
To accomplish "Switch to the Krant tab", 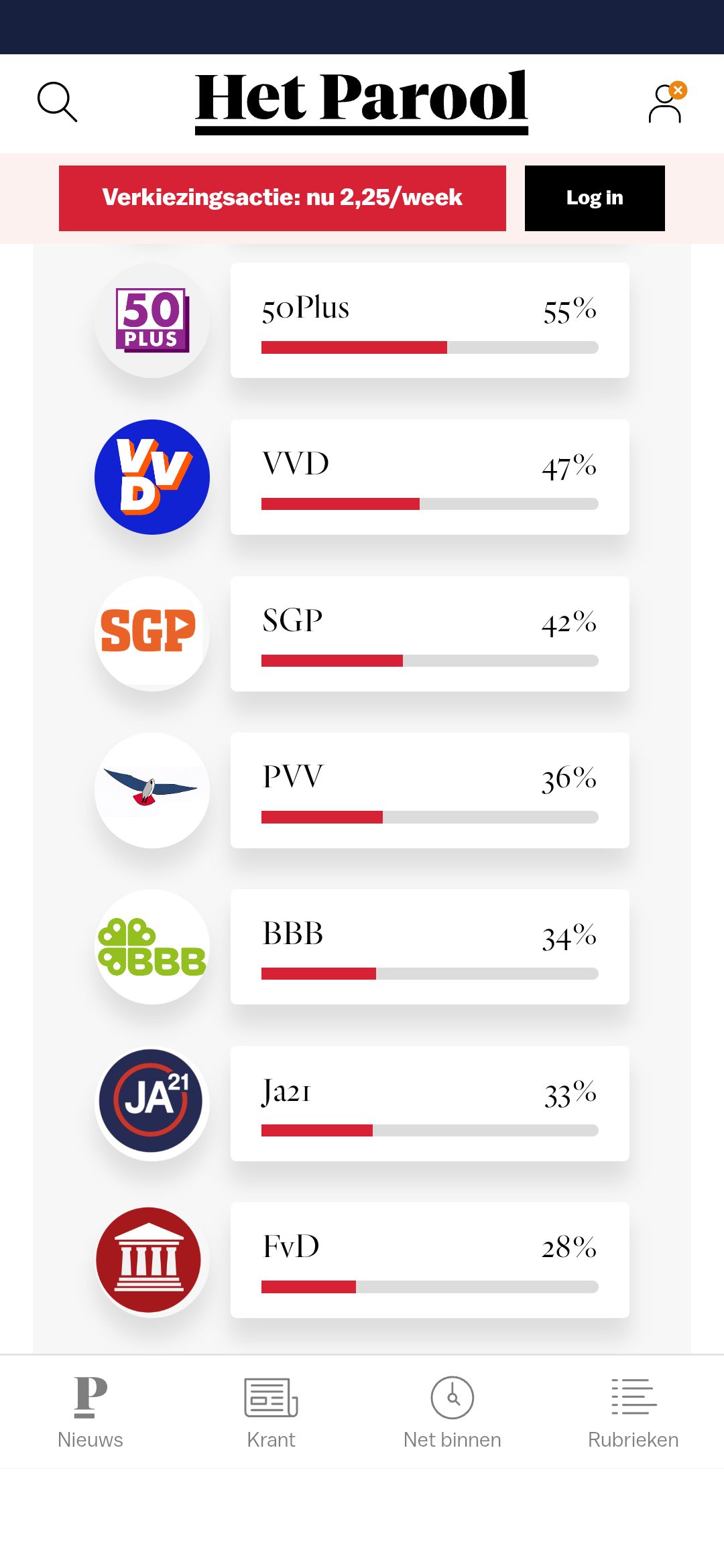I will (x=271, y=1411).
